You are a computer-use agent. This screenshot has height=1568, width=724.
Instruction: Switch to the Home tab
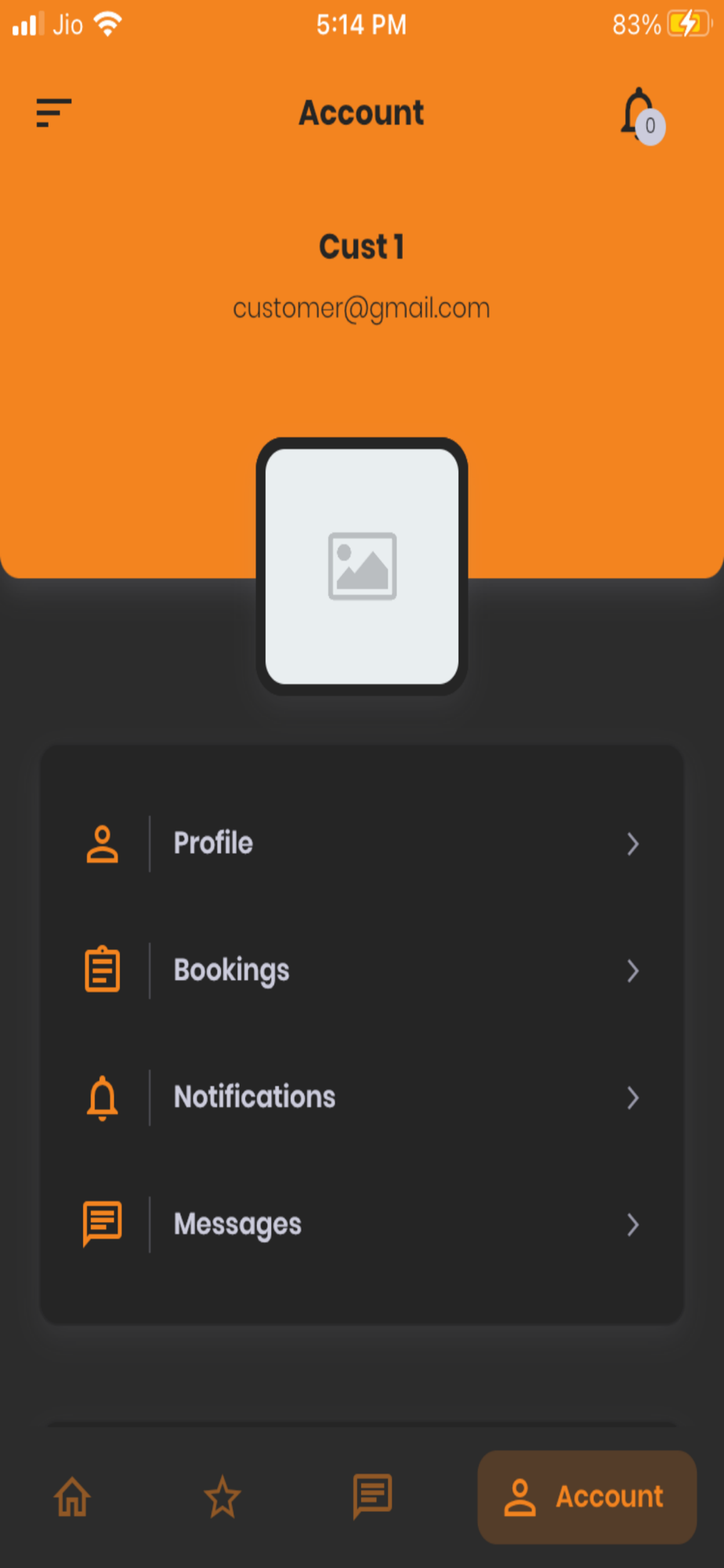(73, 1497)
